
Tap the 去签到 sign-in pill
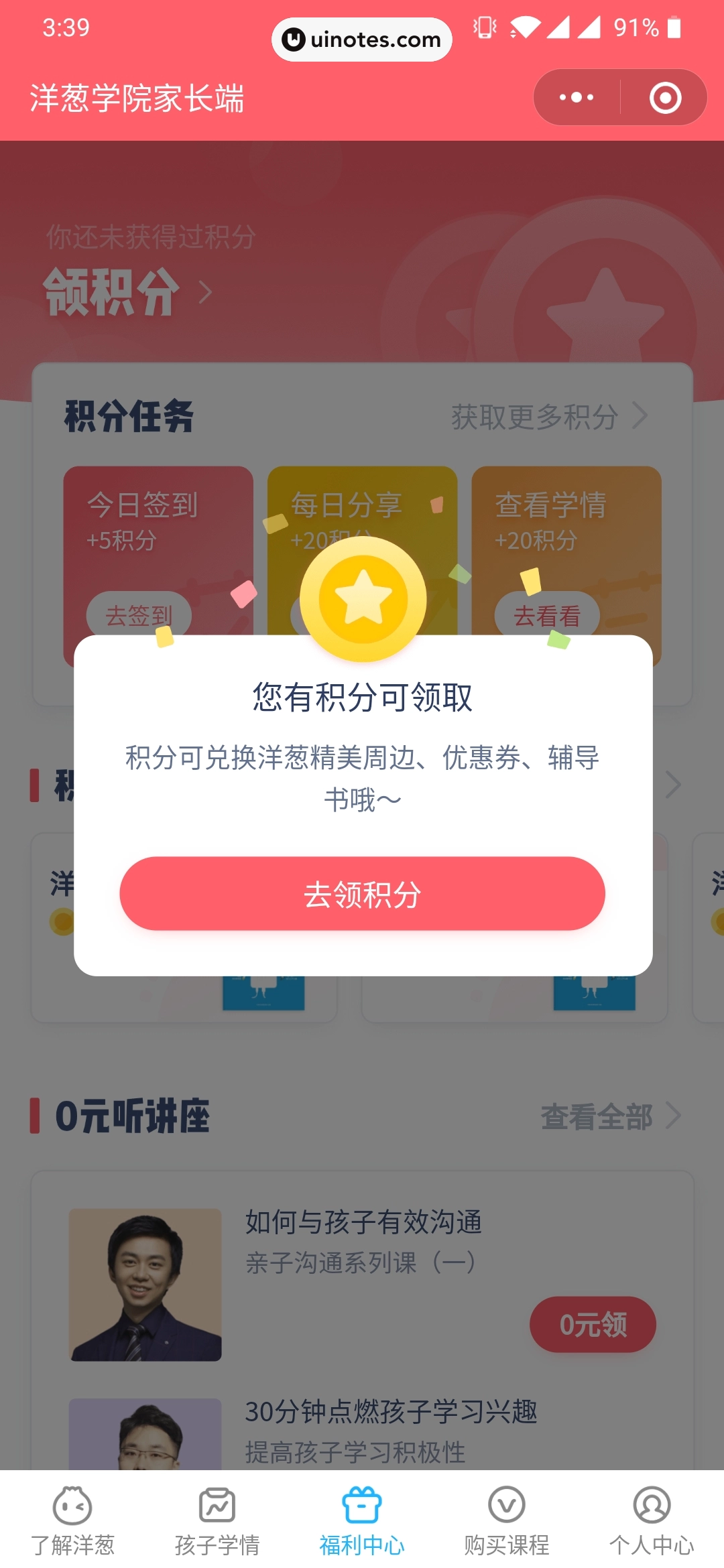142,614
